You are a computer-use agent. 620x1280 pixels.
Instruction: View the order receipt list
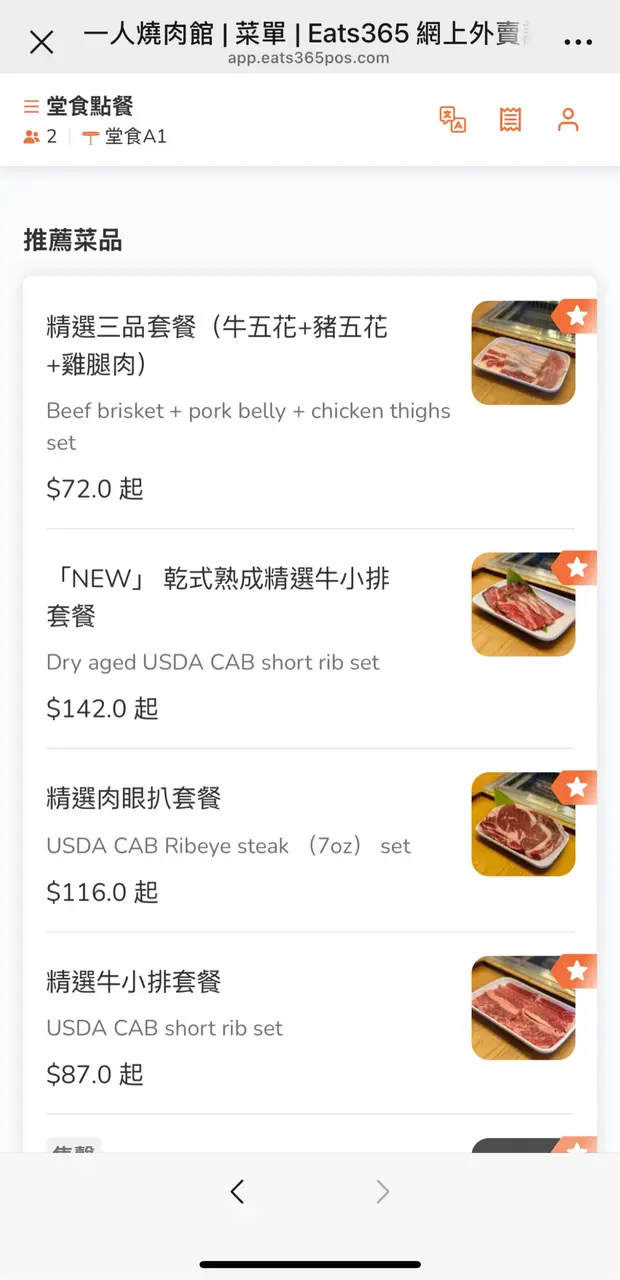[x=510, y=120]
